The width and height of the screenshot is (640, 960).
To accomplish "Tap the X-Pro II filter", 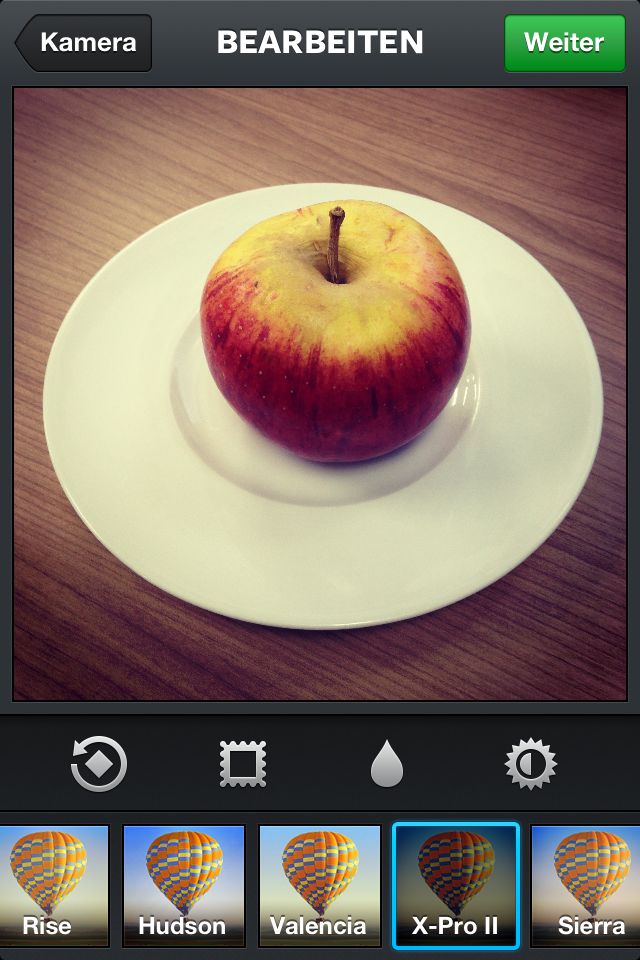I will click(455, 885).
